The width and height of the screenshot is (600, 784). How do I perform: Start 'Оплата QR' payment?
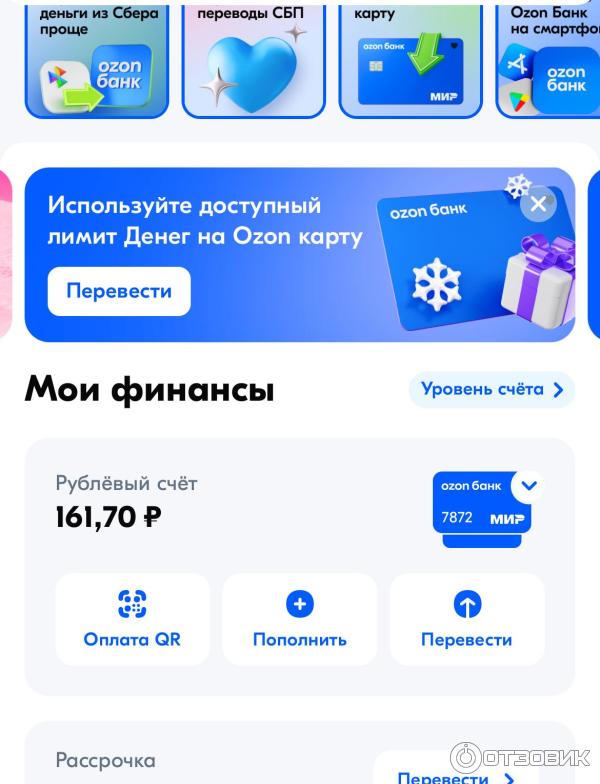[132, 619]
